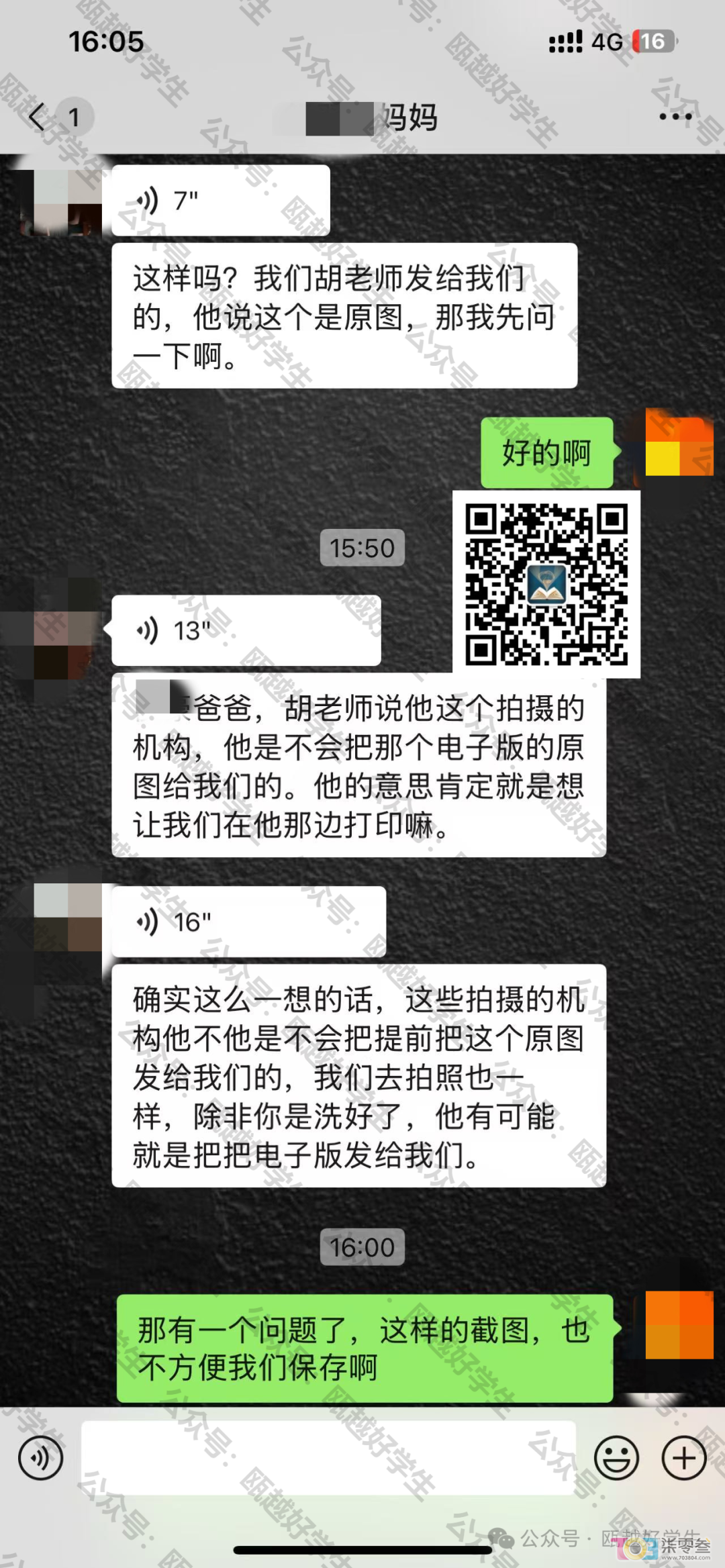Play the 13-second voice message
Screen dimensions: 725x1568
coord(246,630)
